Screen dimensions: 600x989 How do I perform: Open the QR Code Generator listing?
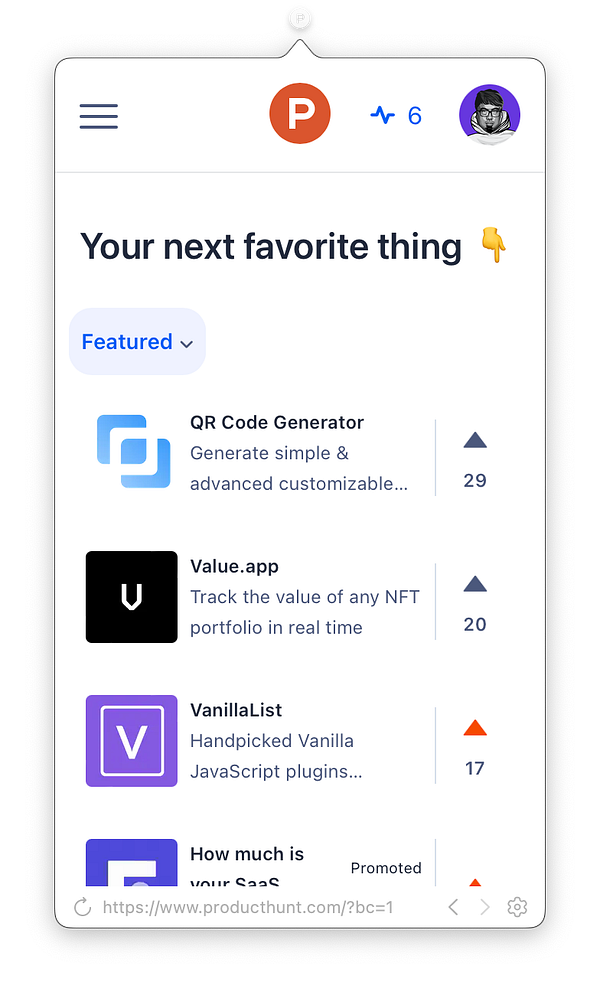click(x=277, y=423)
